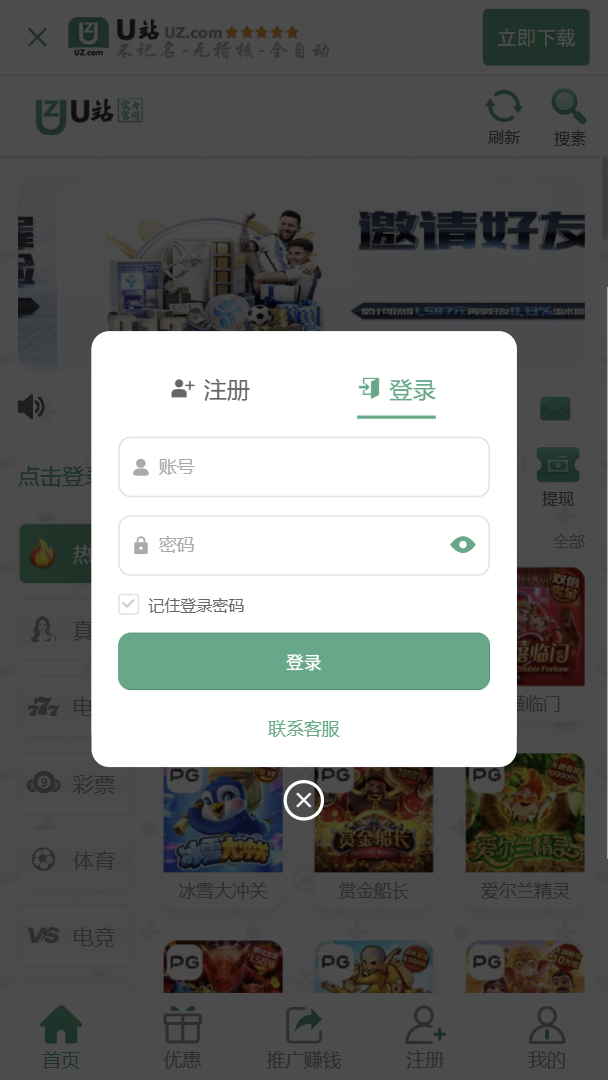Open the 联系客服 link

tap(304, 729)
